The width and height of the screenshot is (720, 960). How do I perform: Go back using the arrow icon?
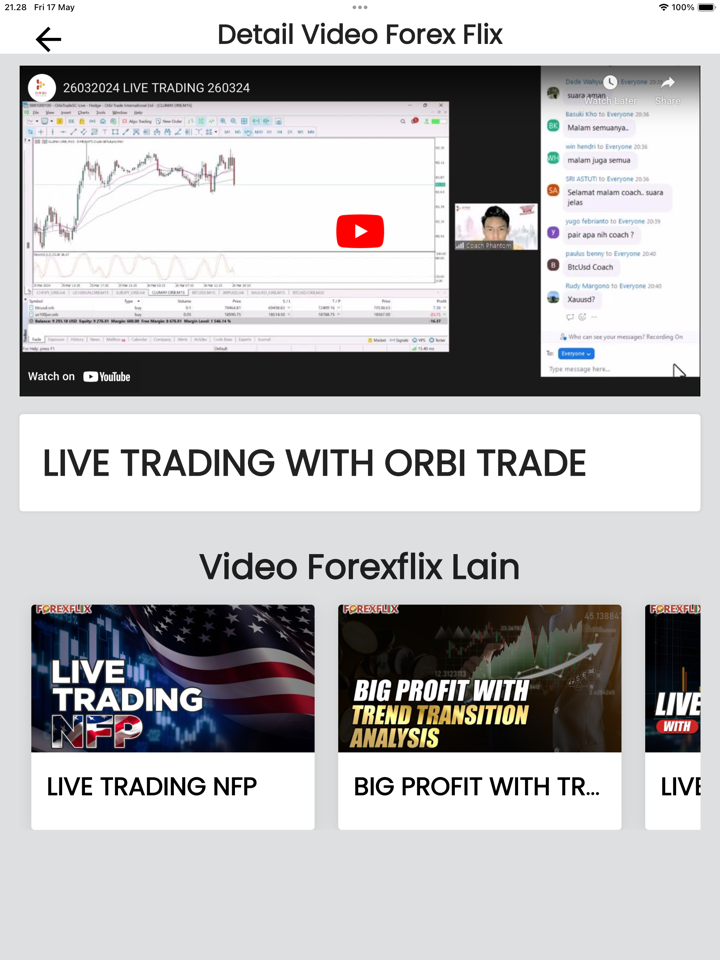(48, 39)
